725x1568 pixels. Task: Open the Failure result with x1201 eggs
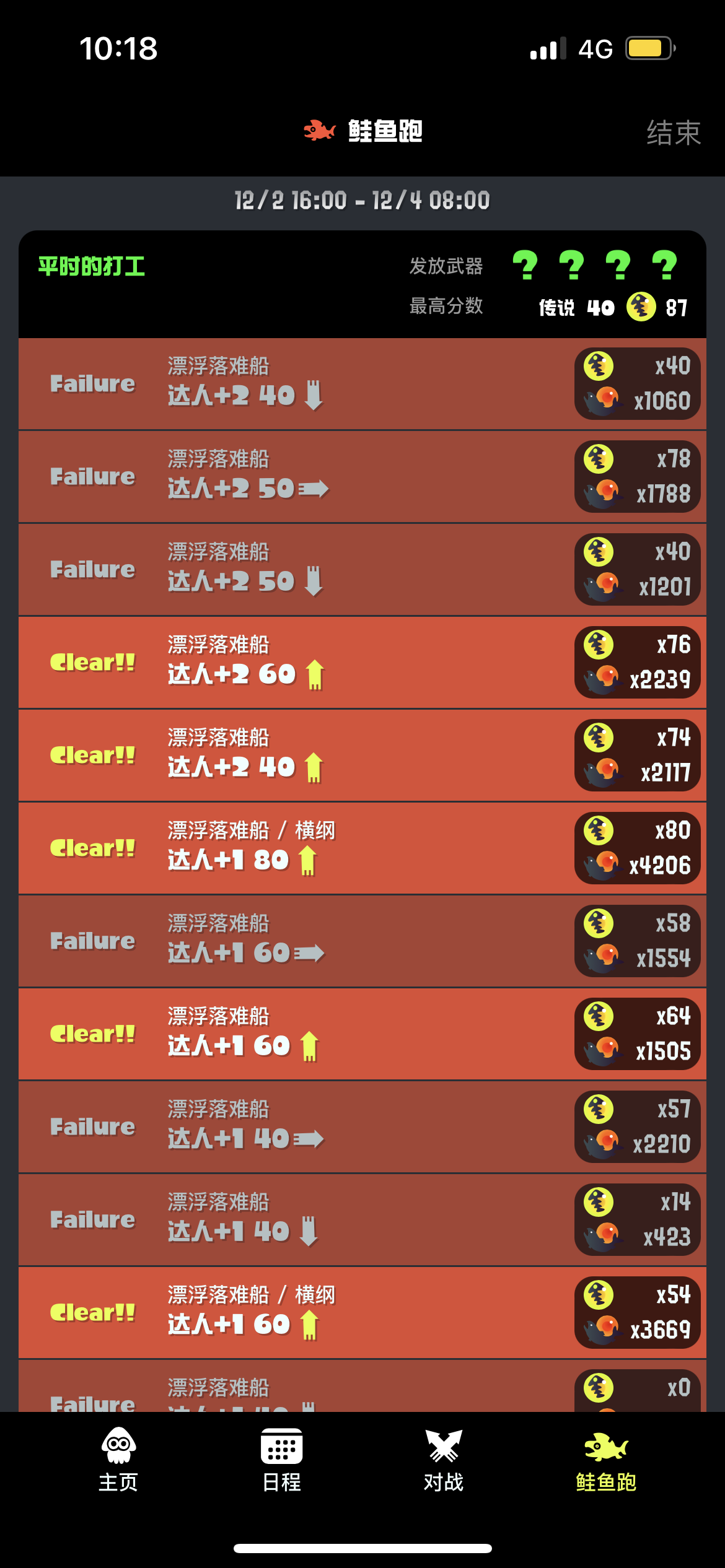[x=362, y=570]
